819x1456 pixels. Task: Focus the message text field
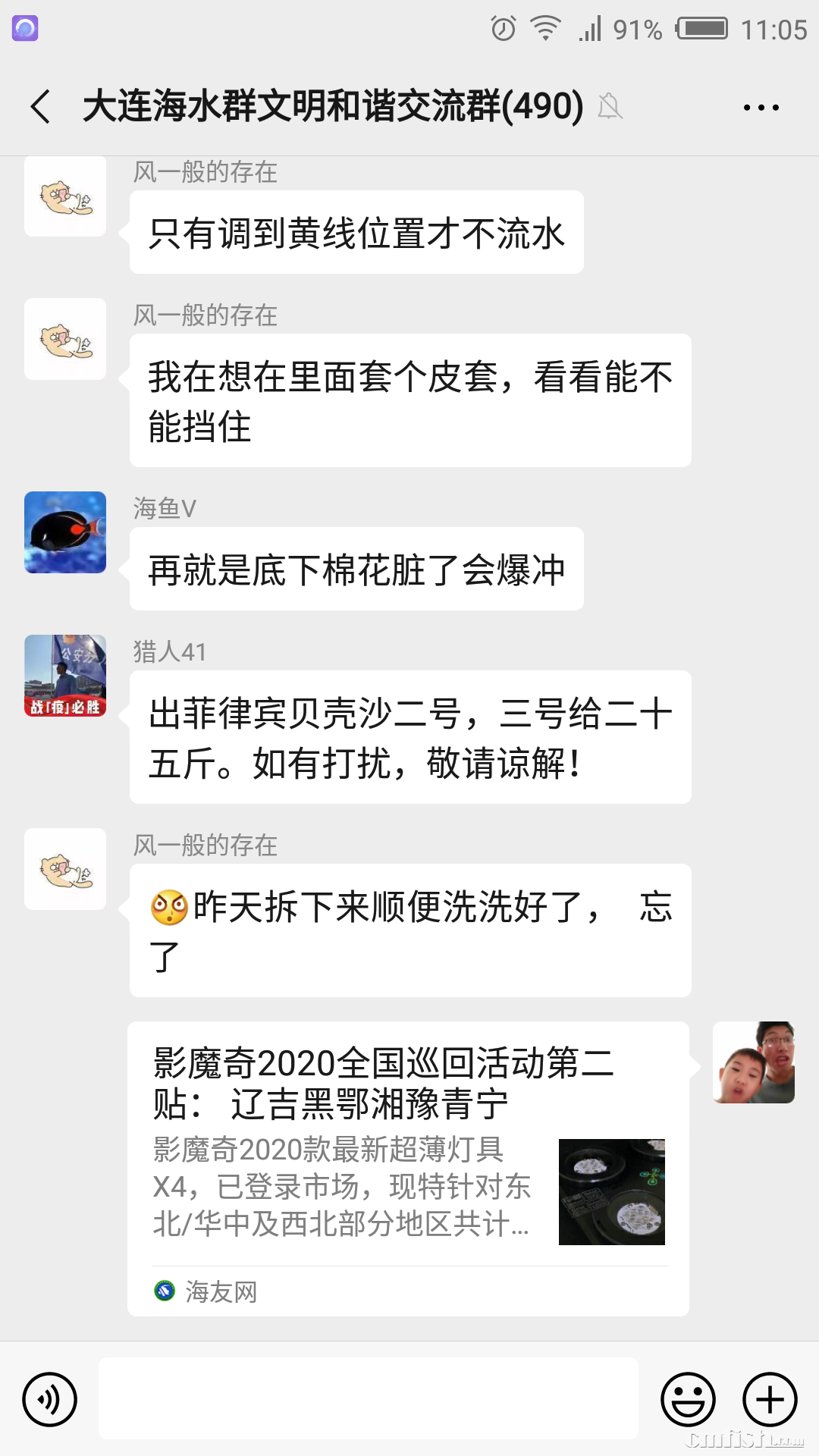click(x=369, y=1399)
